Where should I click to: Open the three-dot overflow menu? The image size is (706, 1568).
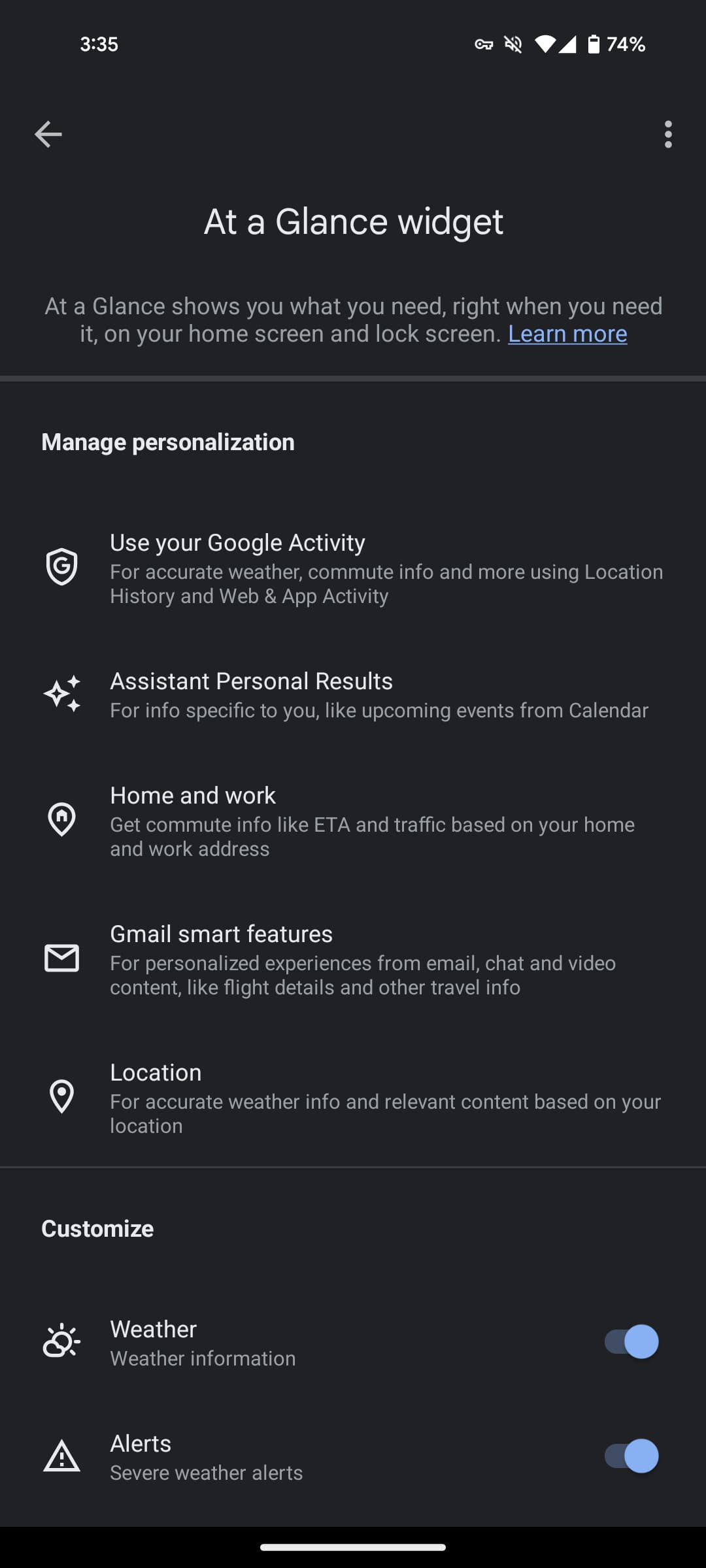(667, 135)
